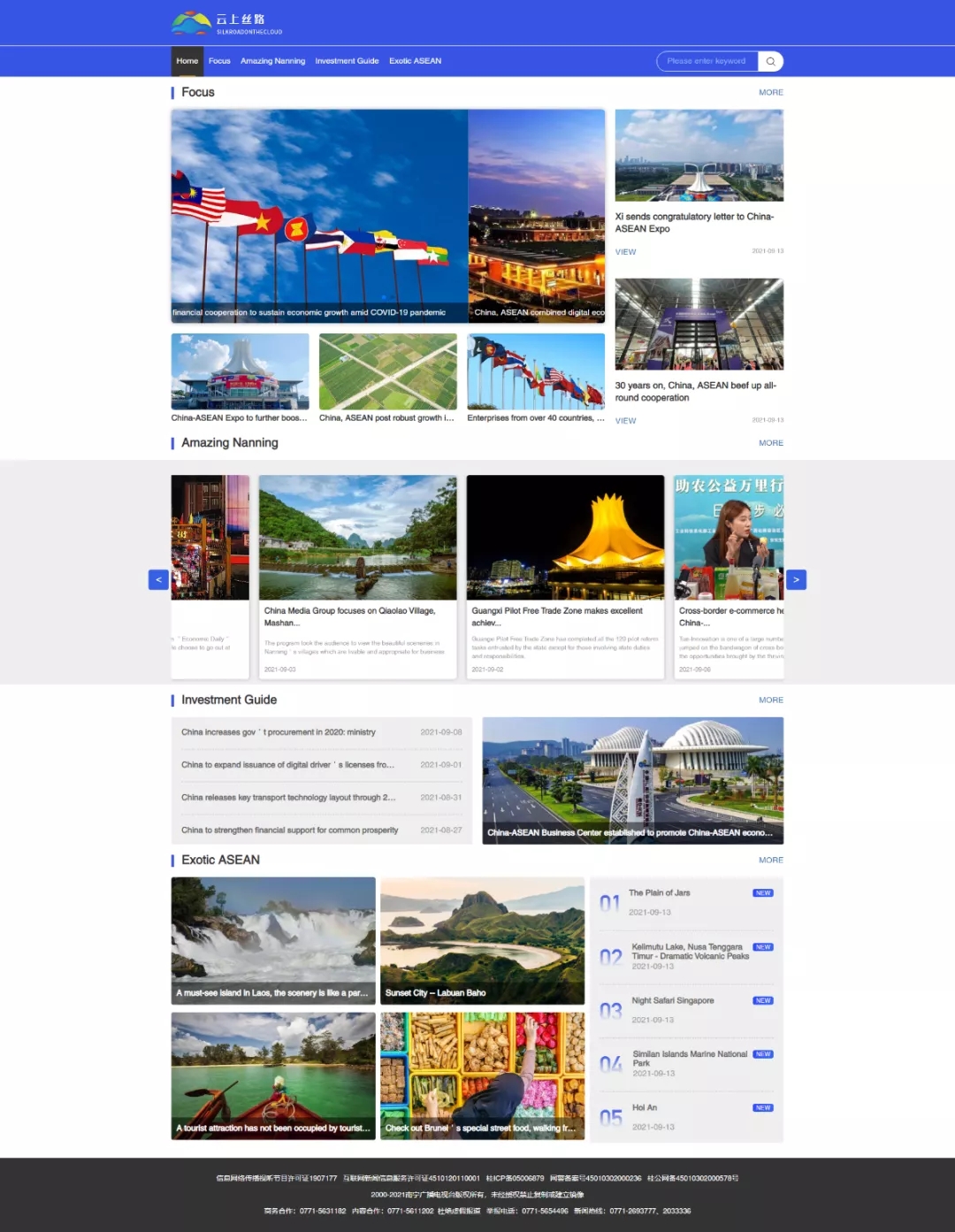Switch to the Focus nav tab
955x1232 pixels.
point(219,61)
